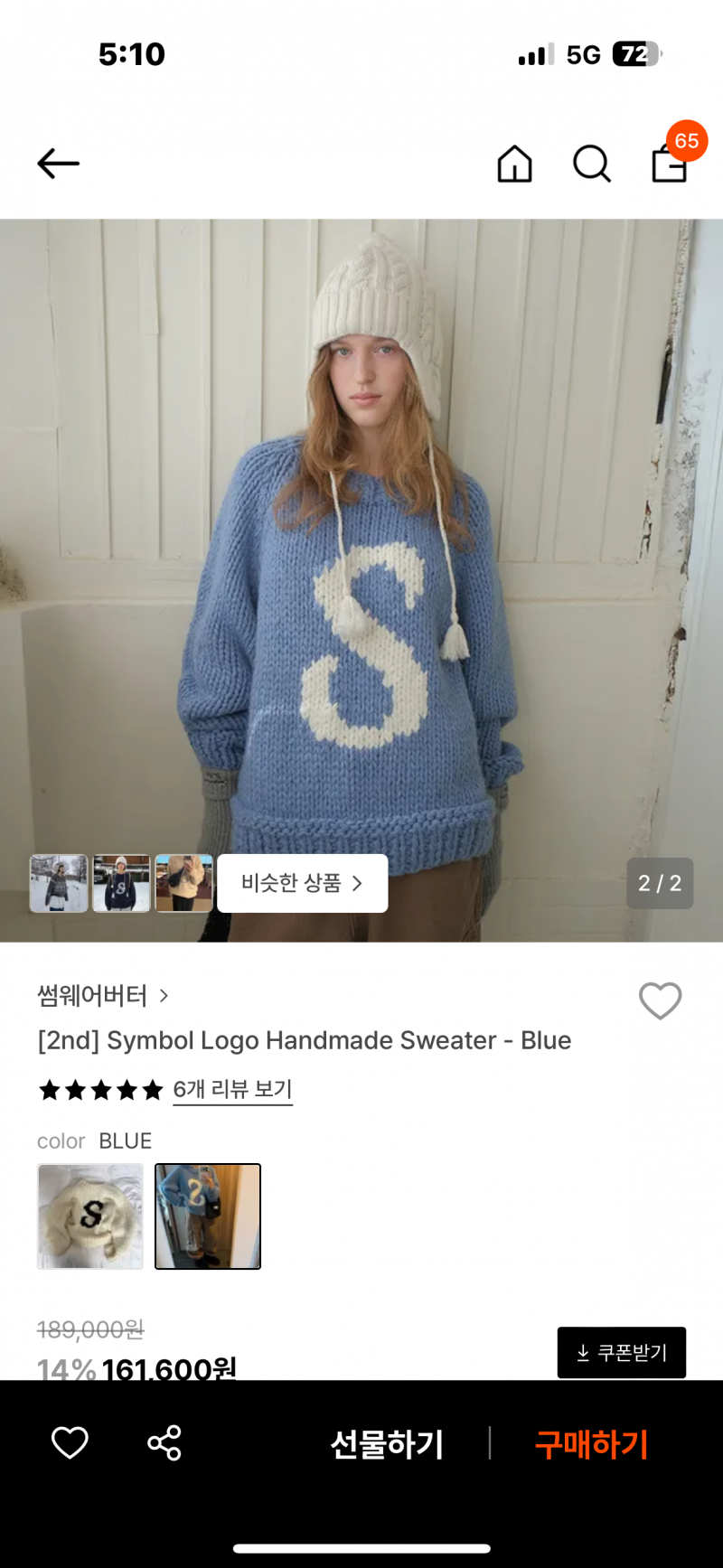Screen dimensions: 723x1568
Task: Select the white sweater color variant
Action: tap(89, 1216)
